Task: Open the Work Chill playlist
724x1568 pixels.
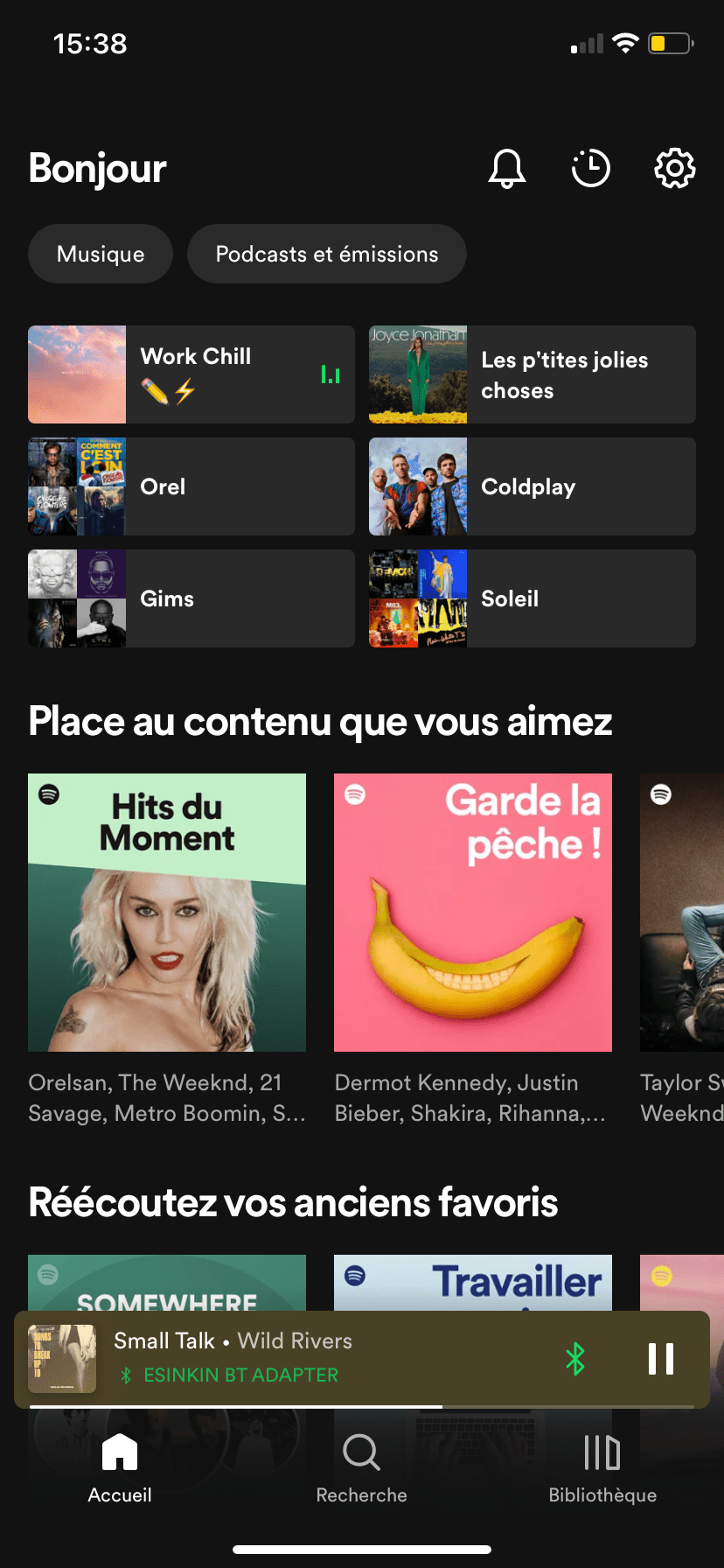Action: click(191, 374)
